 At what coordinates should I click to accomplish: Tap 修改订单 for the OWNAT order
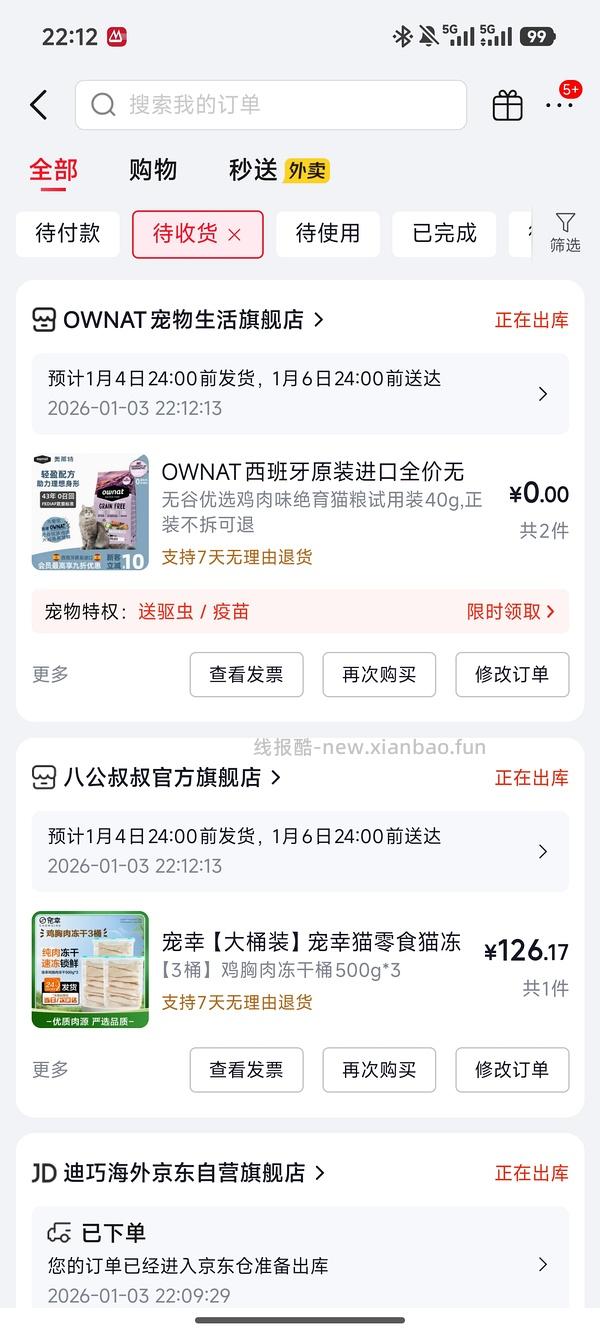coord(512,675)
